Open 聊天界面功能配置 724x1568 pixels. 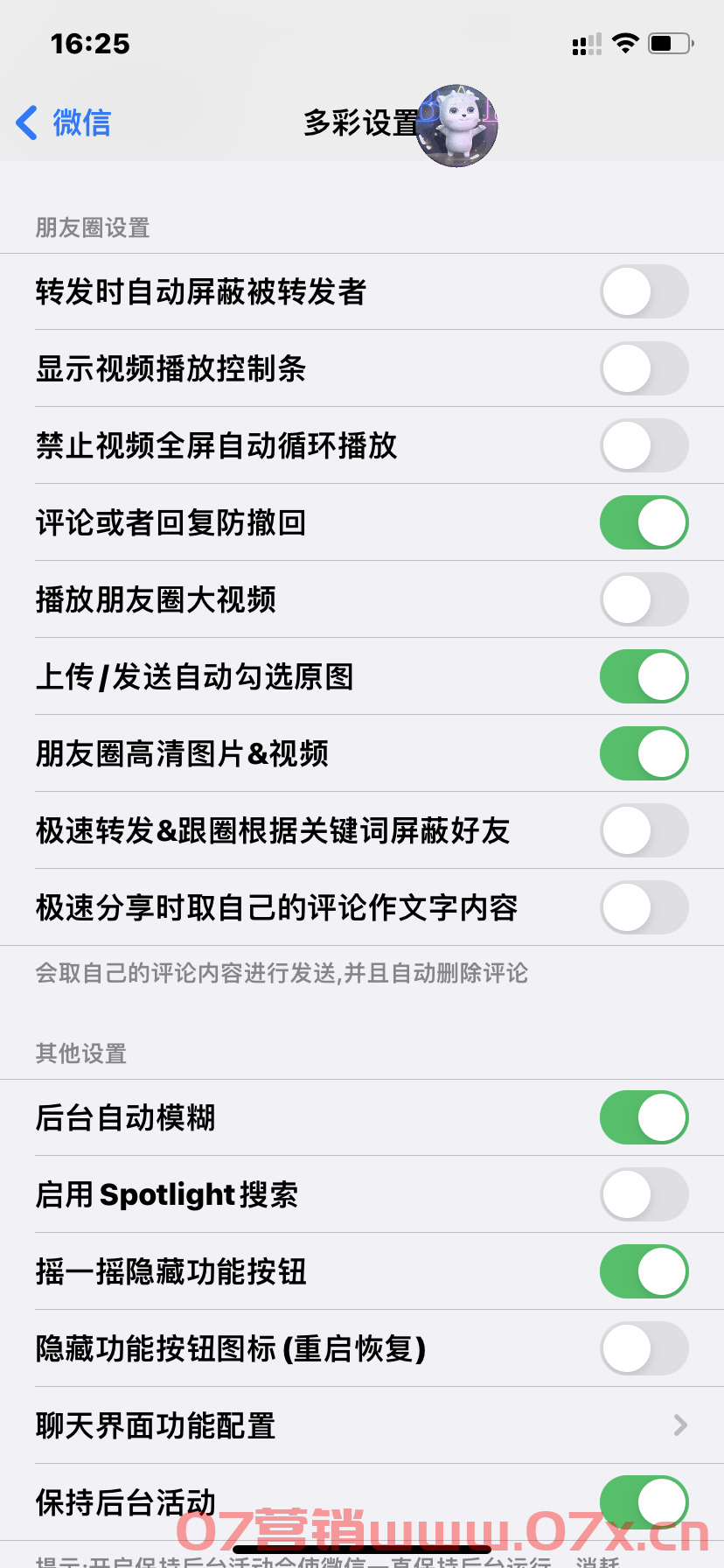[362, 1425]
